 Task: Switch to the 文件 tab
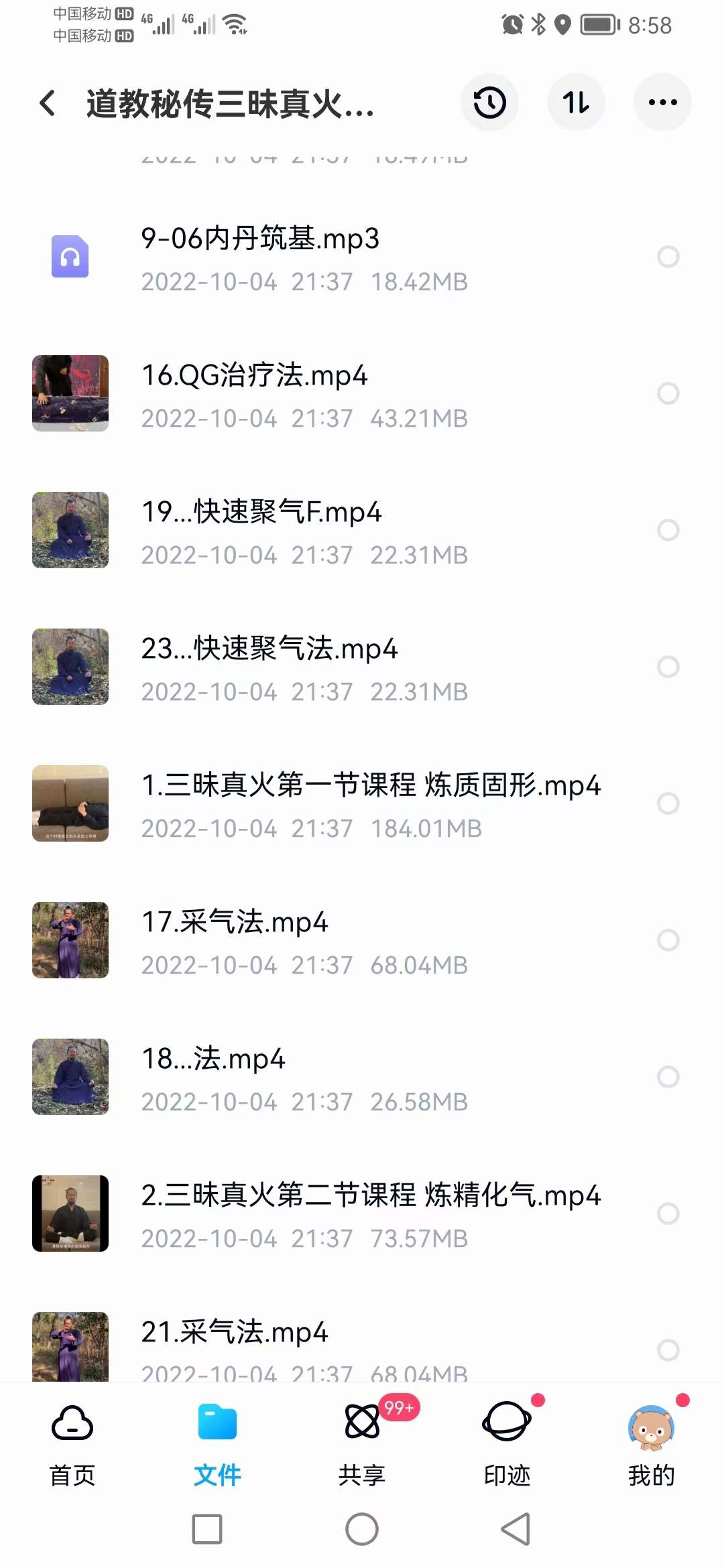(x=217, y=1447)
